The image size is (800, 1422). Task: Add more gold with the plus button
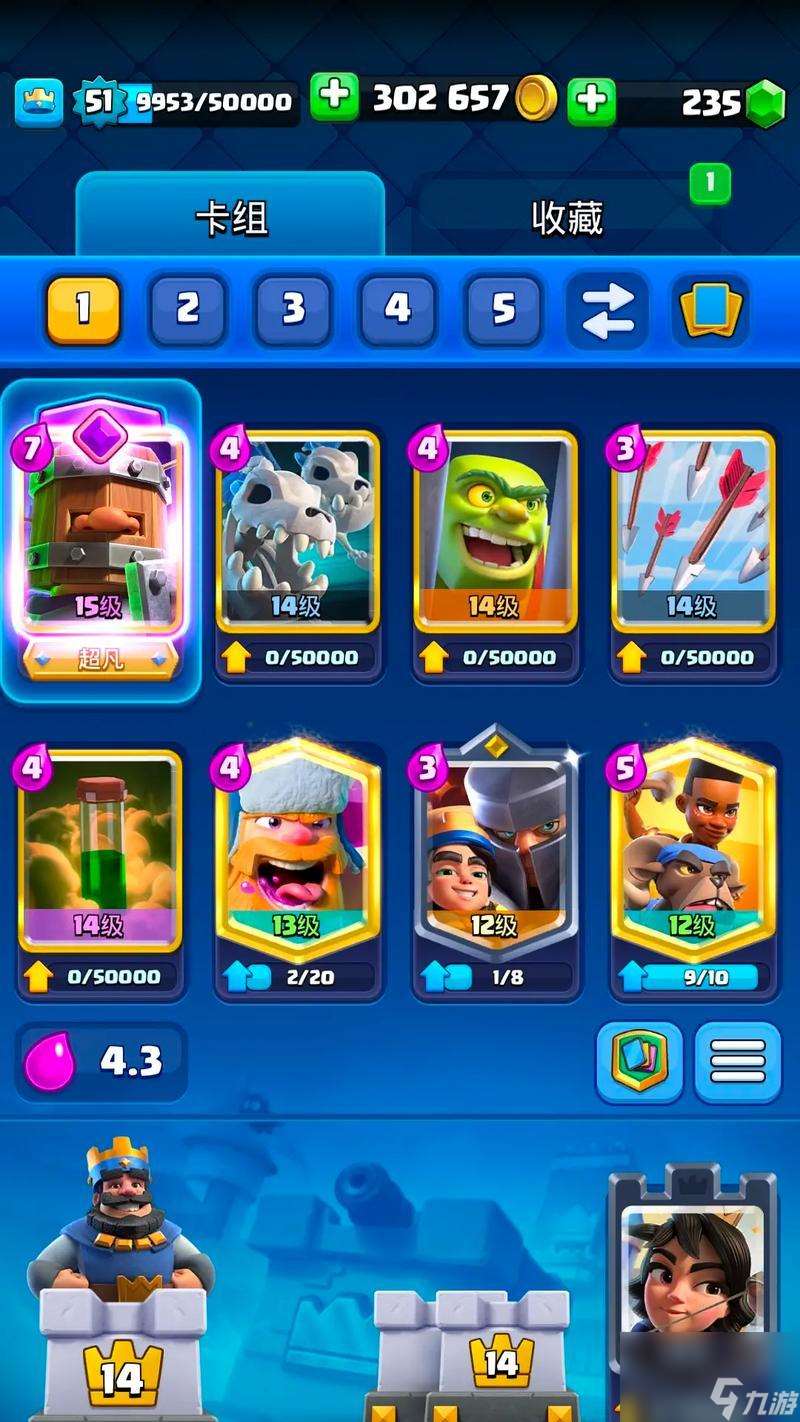[334, 98]
